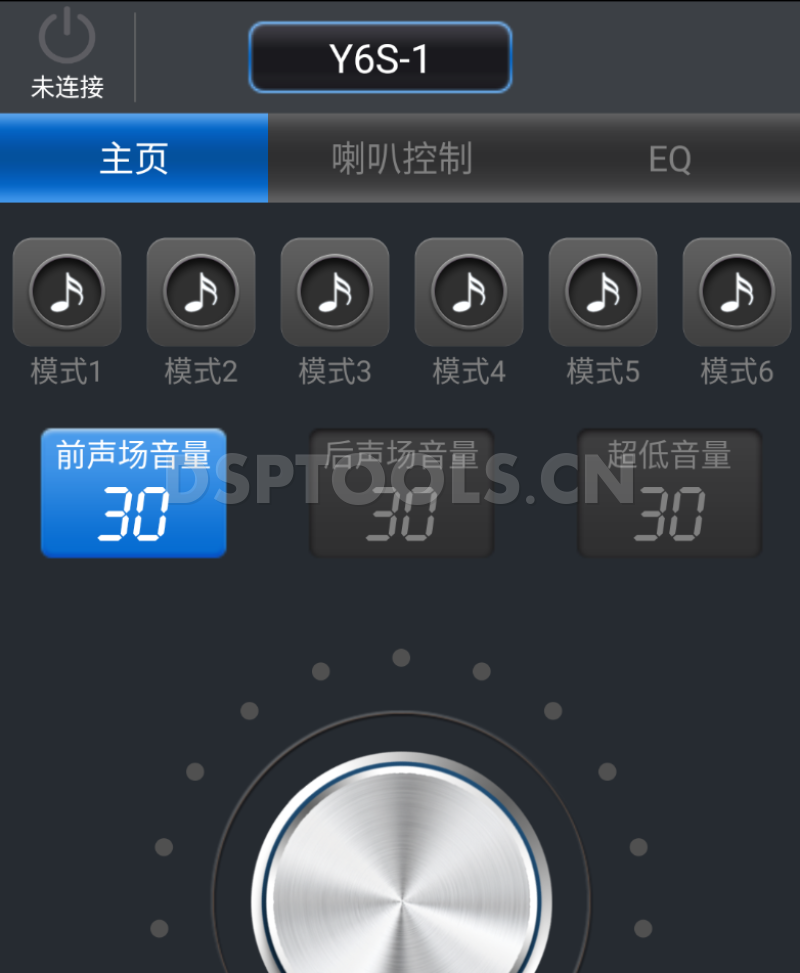Screen dimensions: 800x973
Task: Enable the 后声场音量 volume control
Action: (400, 492)
